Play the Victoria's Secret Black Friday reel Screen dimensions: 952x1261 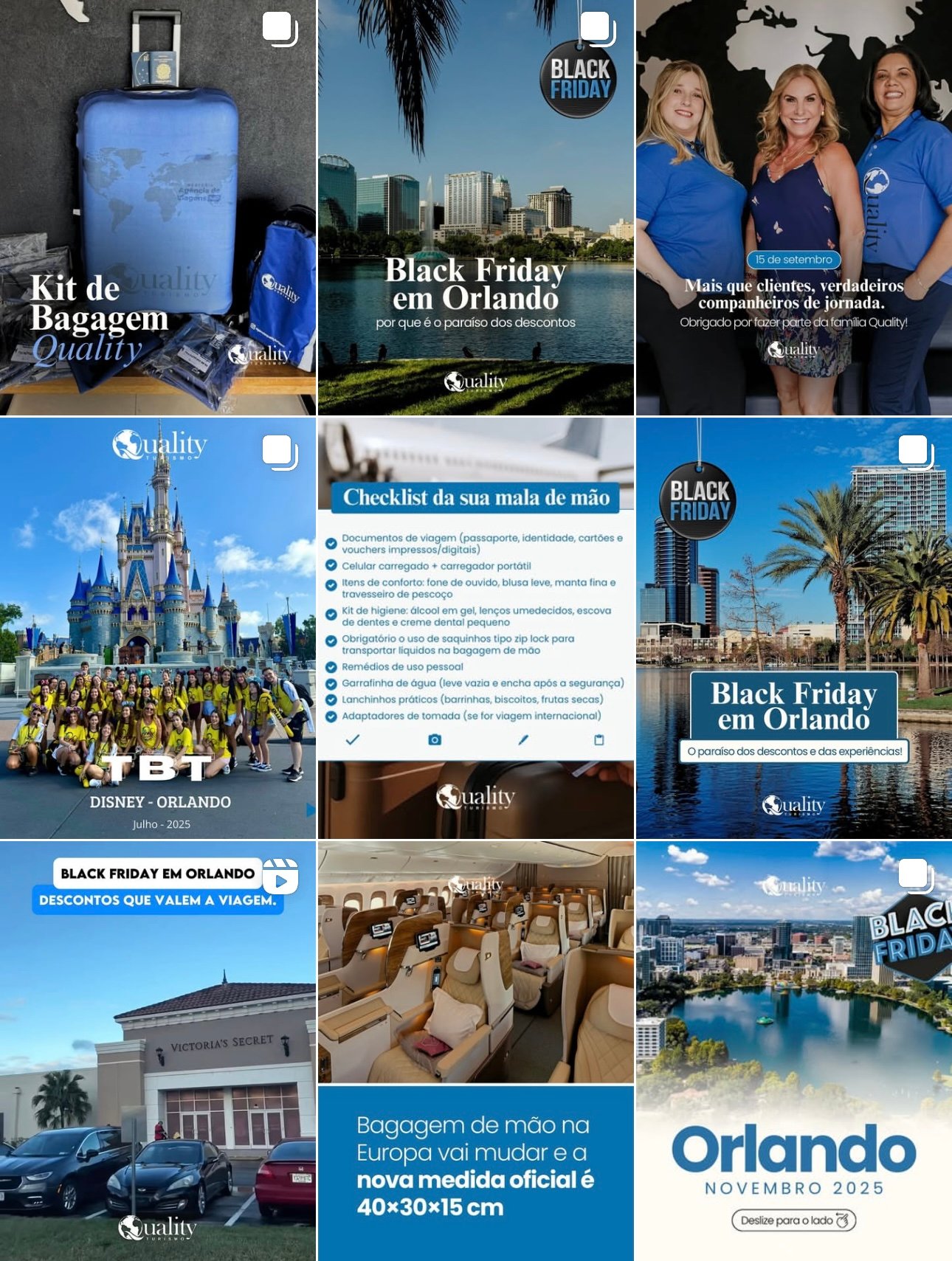(x=158, y=1051)
